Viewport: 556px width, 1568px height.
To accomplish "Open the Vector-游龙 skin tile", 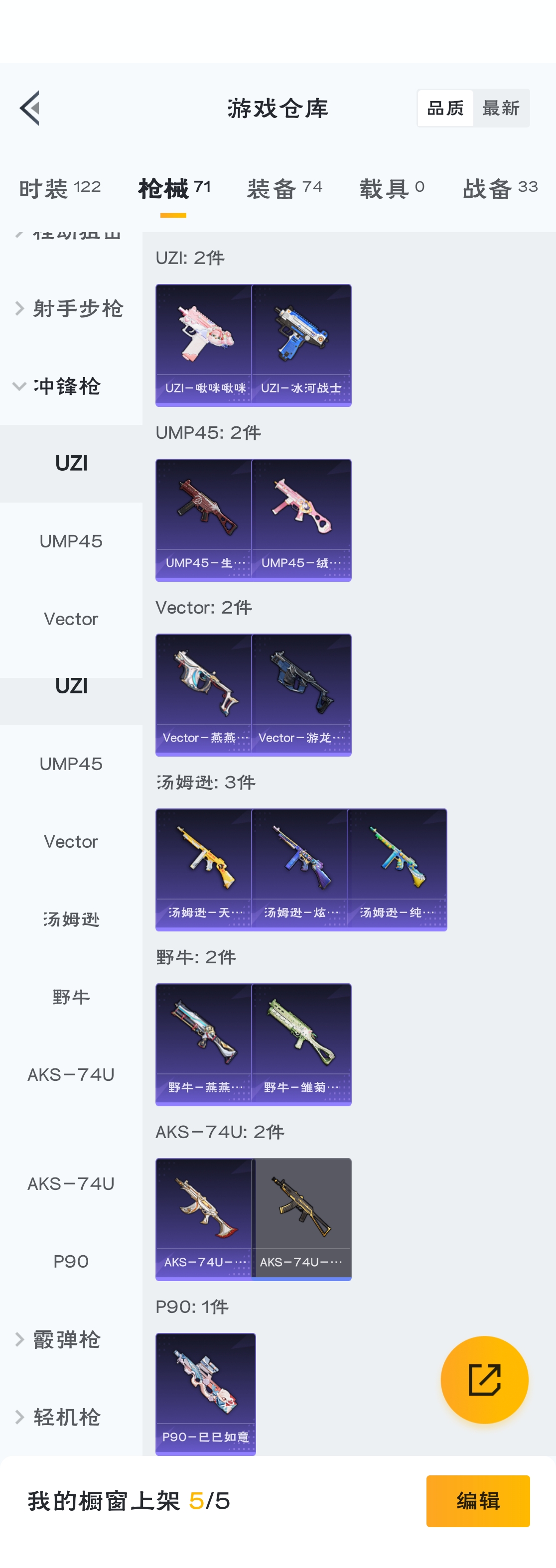I will point(301,694).
